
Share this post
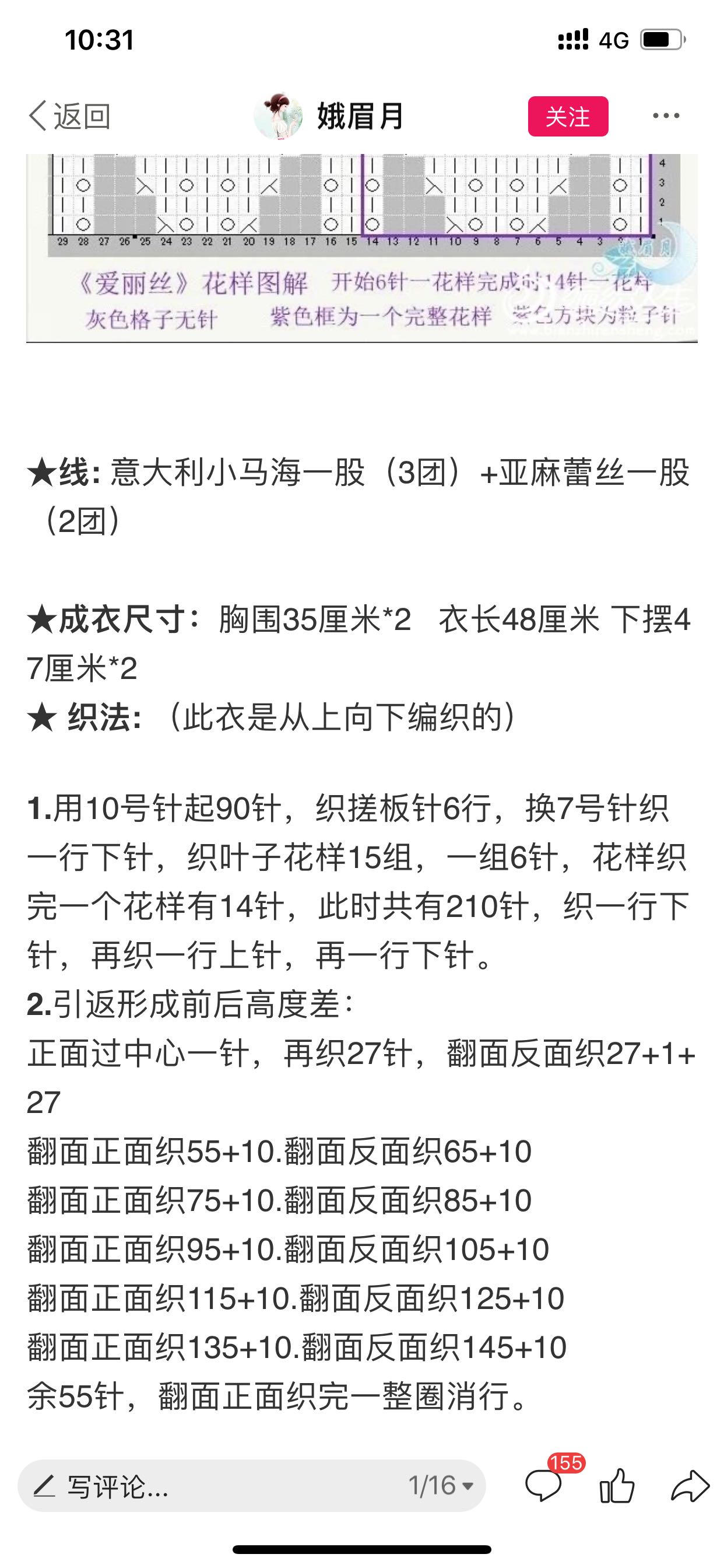click(x=691, y=1486)
